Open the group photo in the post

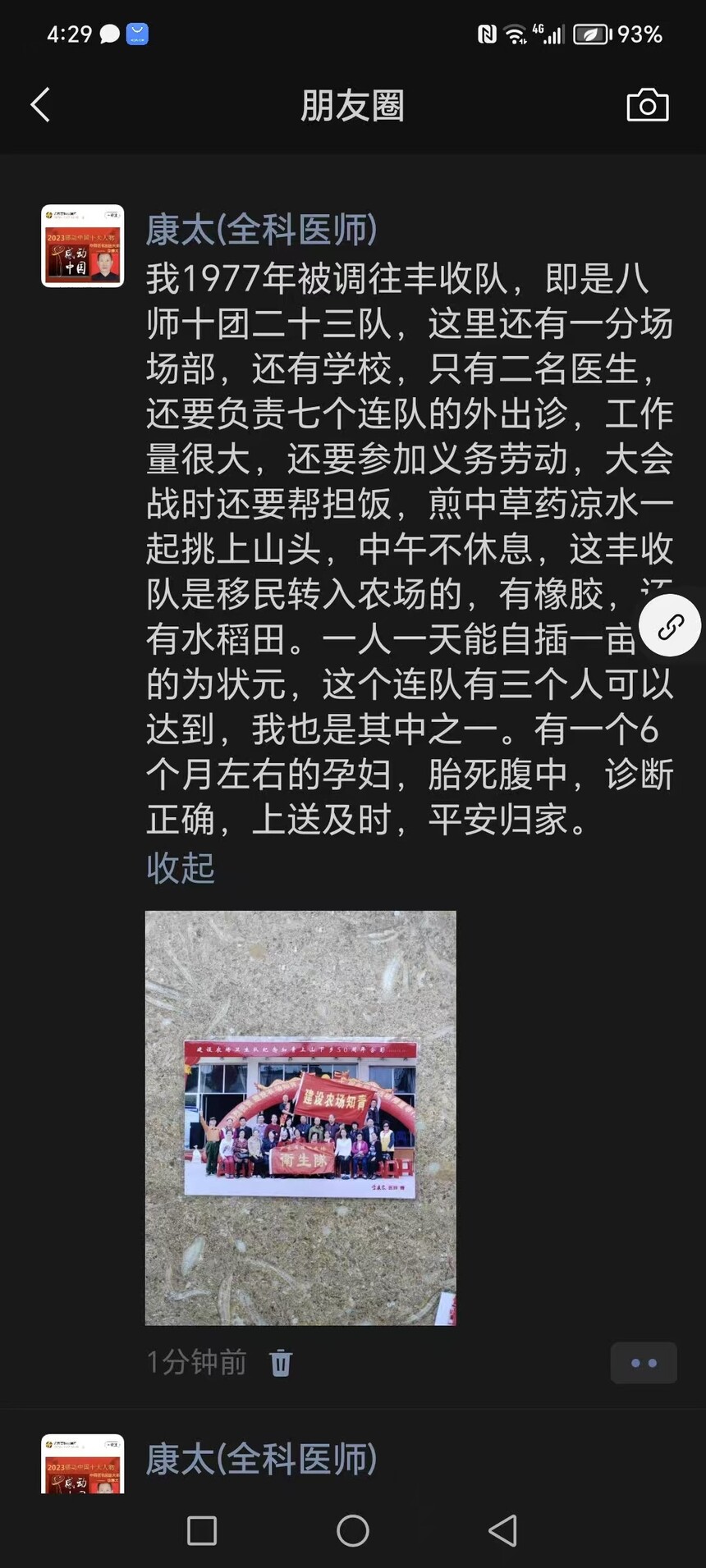pyautogui.click(x=300, y=1118)
